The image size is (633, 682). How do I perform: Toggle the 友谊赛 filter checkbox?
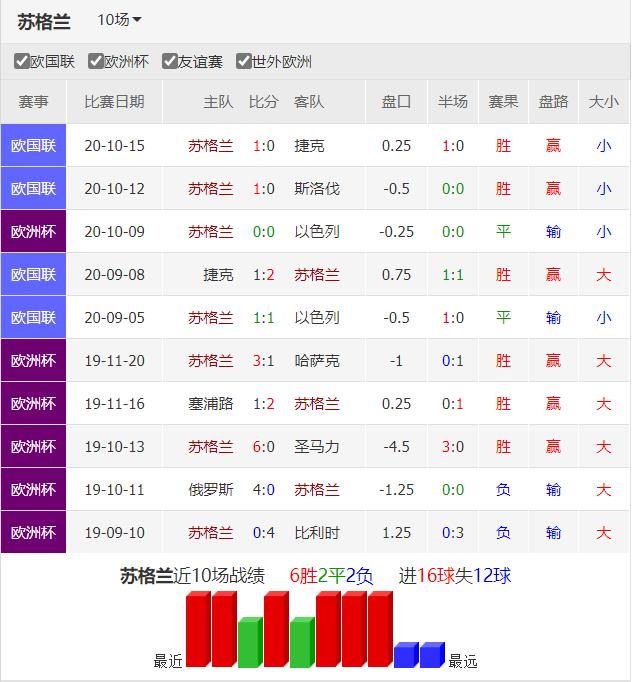[x=170, y=61]
